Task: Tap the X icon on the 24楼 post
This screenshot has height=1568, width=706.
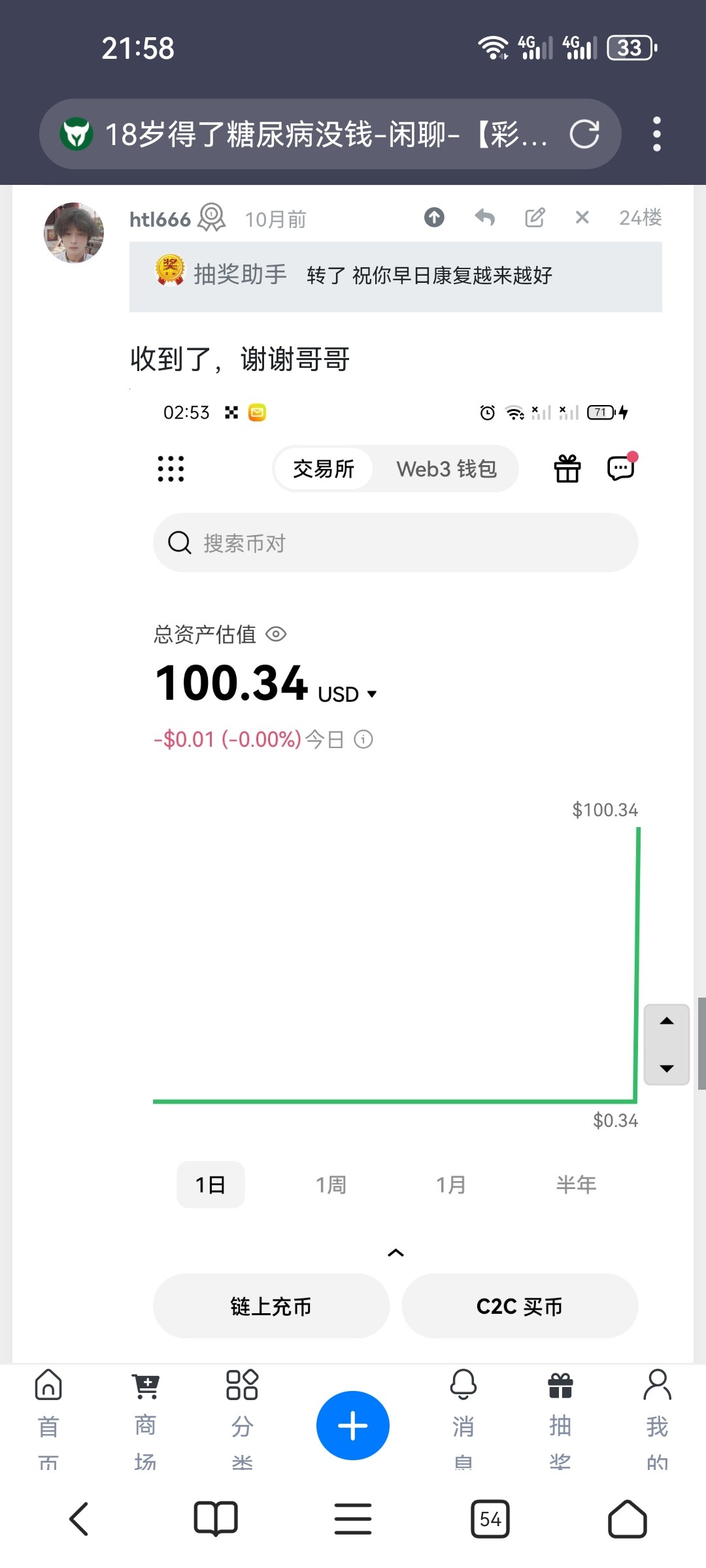Action: (582, 217)
